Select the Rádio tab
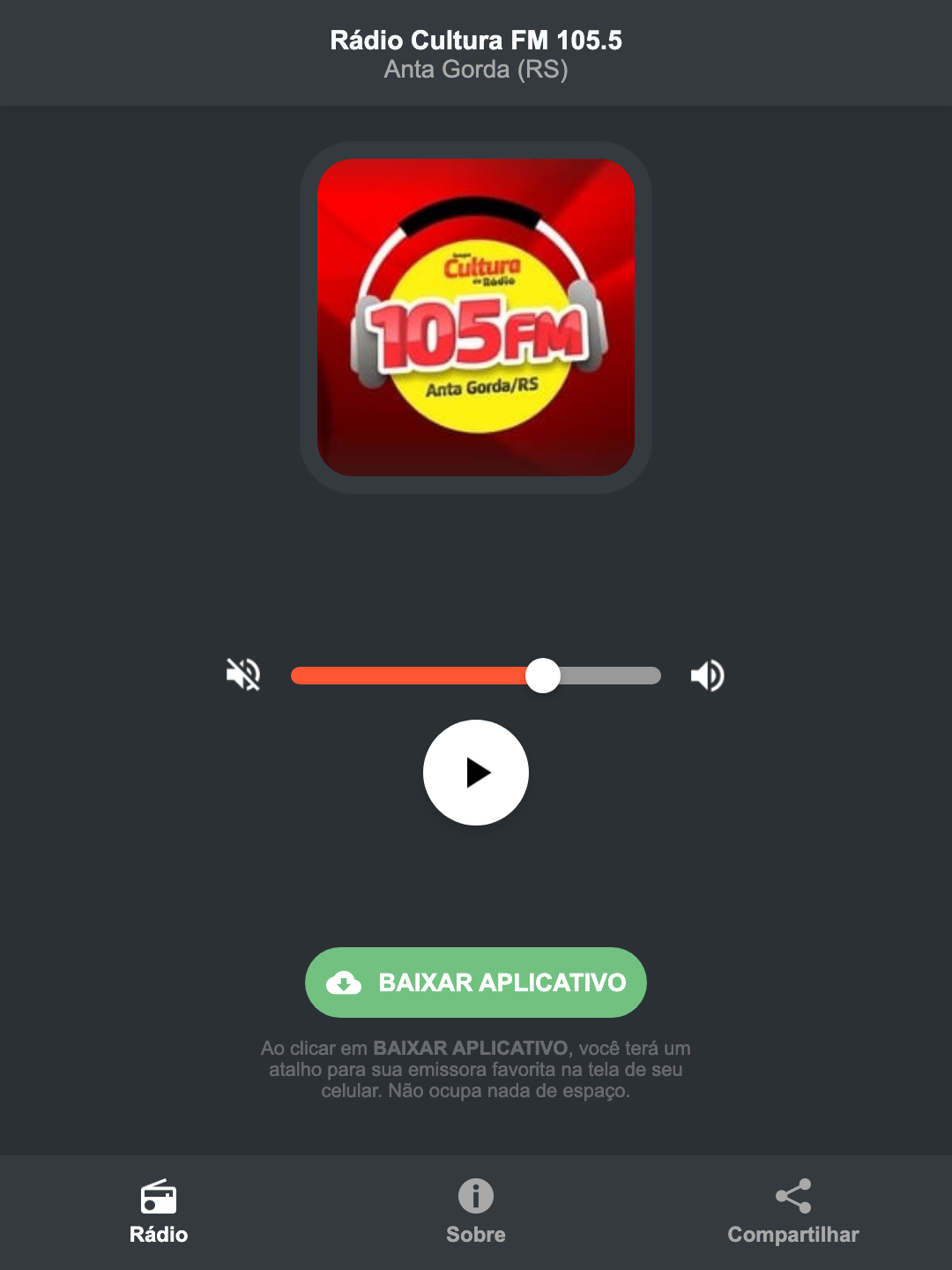952x1270 pixels. 159,1213
